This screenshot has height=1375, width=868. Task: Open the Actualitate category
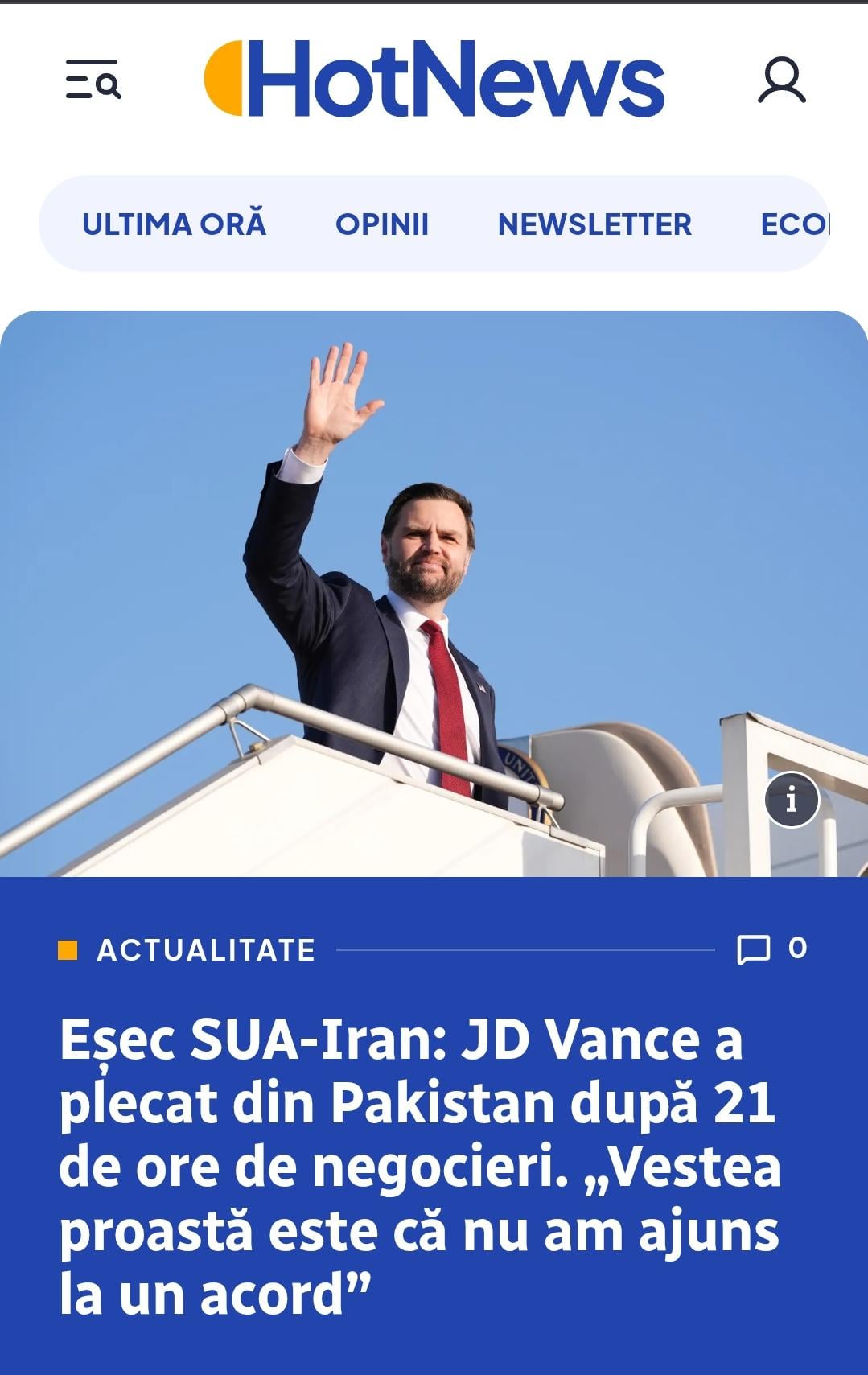coord(206,950)
